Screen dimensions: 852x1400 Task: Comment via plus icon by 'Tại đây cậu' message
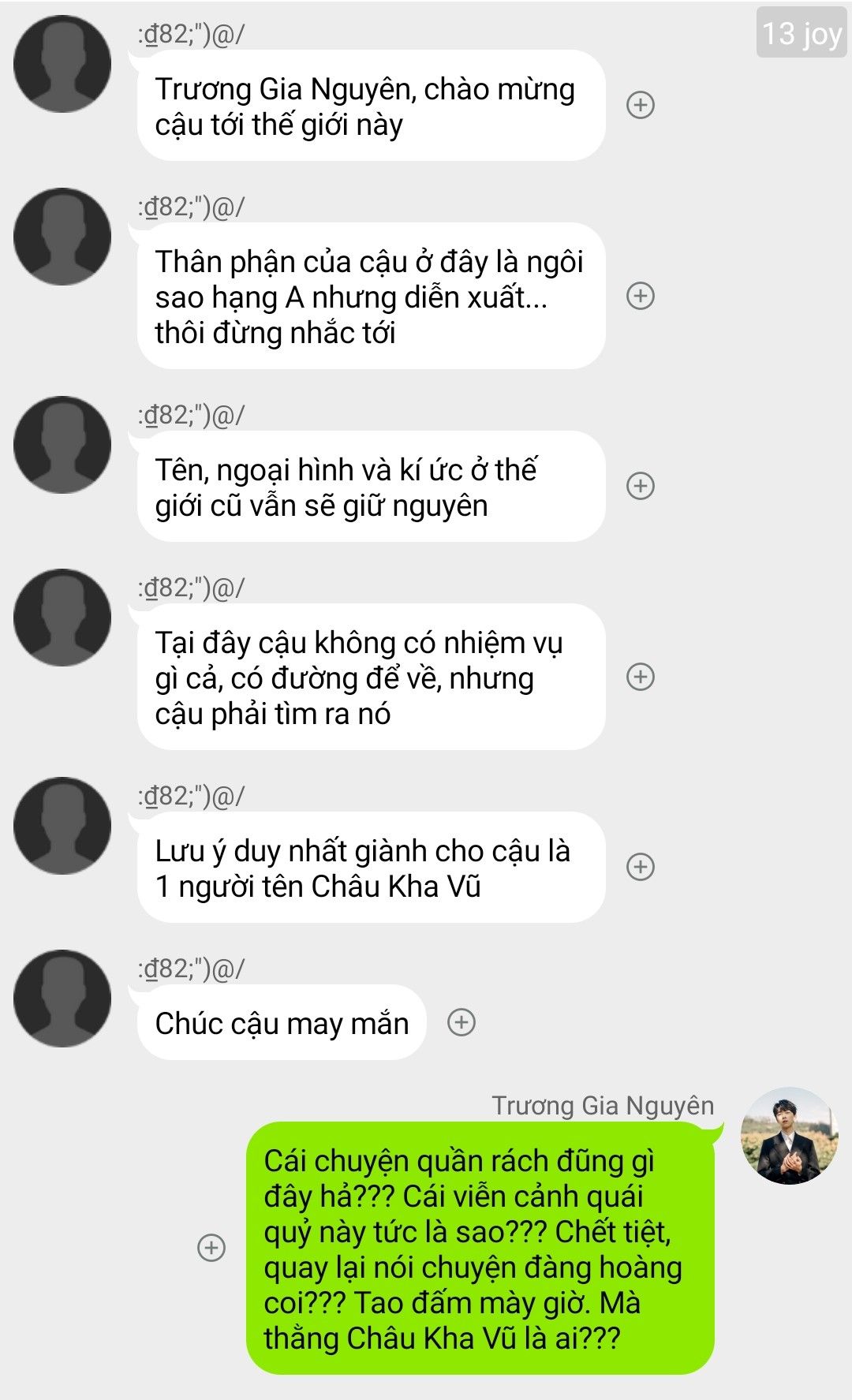click(640, 677)
